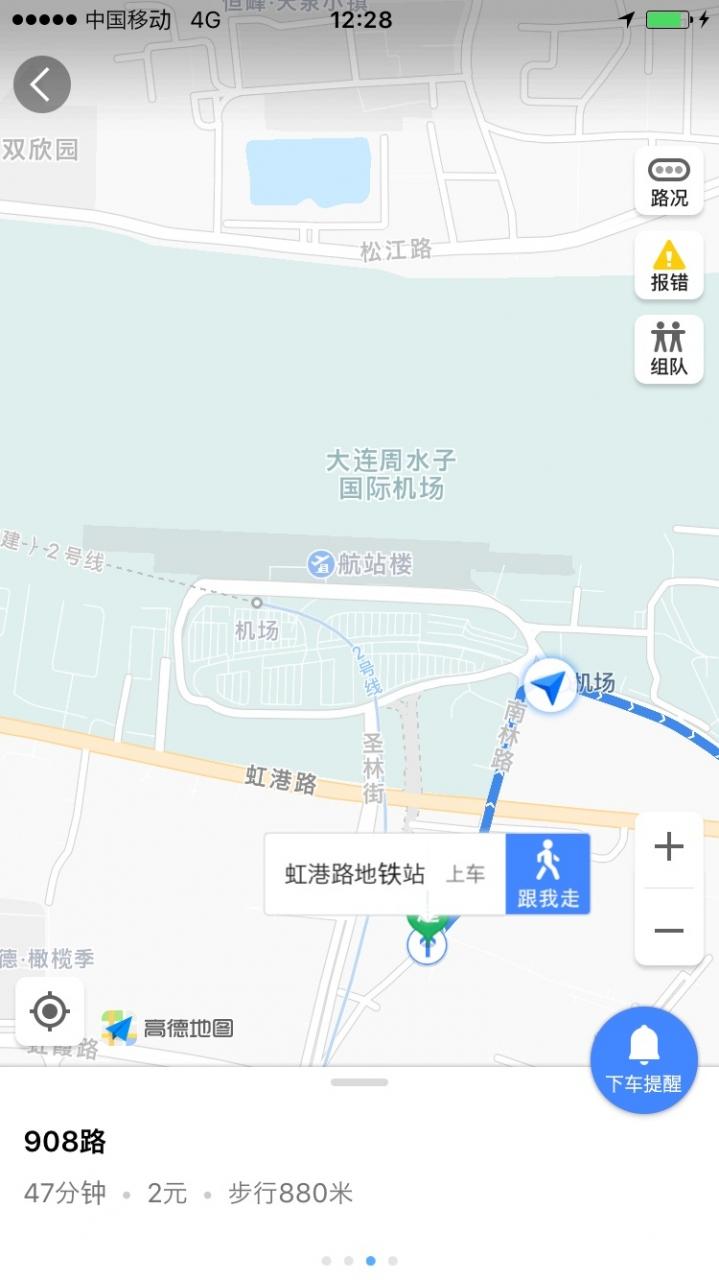Select the 虹港路地铁站 boarding stop bubble
The width and height of the screenshot is (719, 1280).
pos(385,874)
